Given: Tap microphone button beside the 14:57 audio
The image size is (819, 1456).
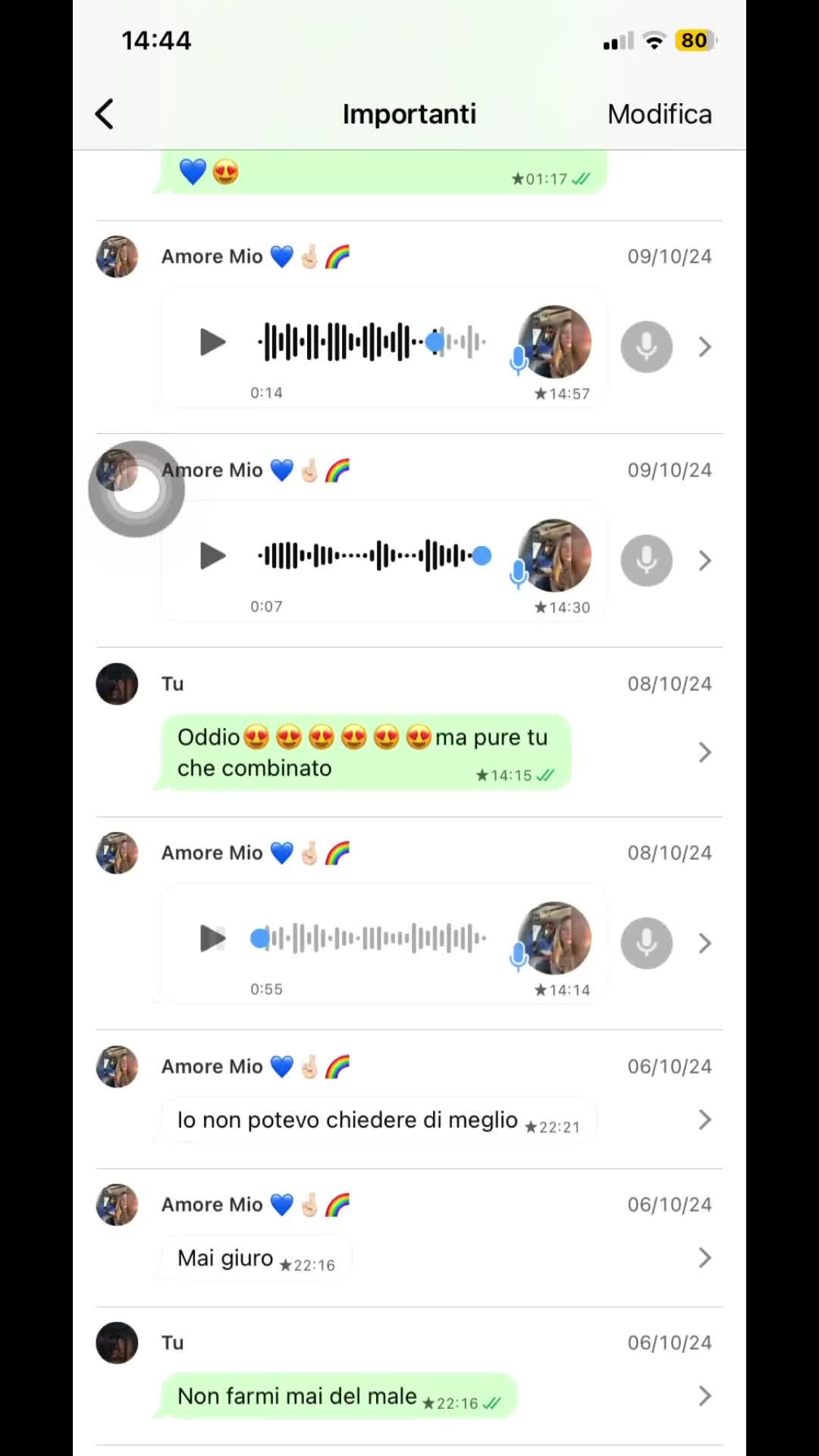Looking at the screenshot, I should (647, 347).
